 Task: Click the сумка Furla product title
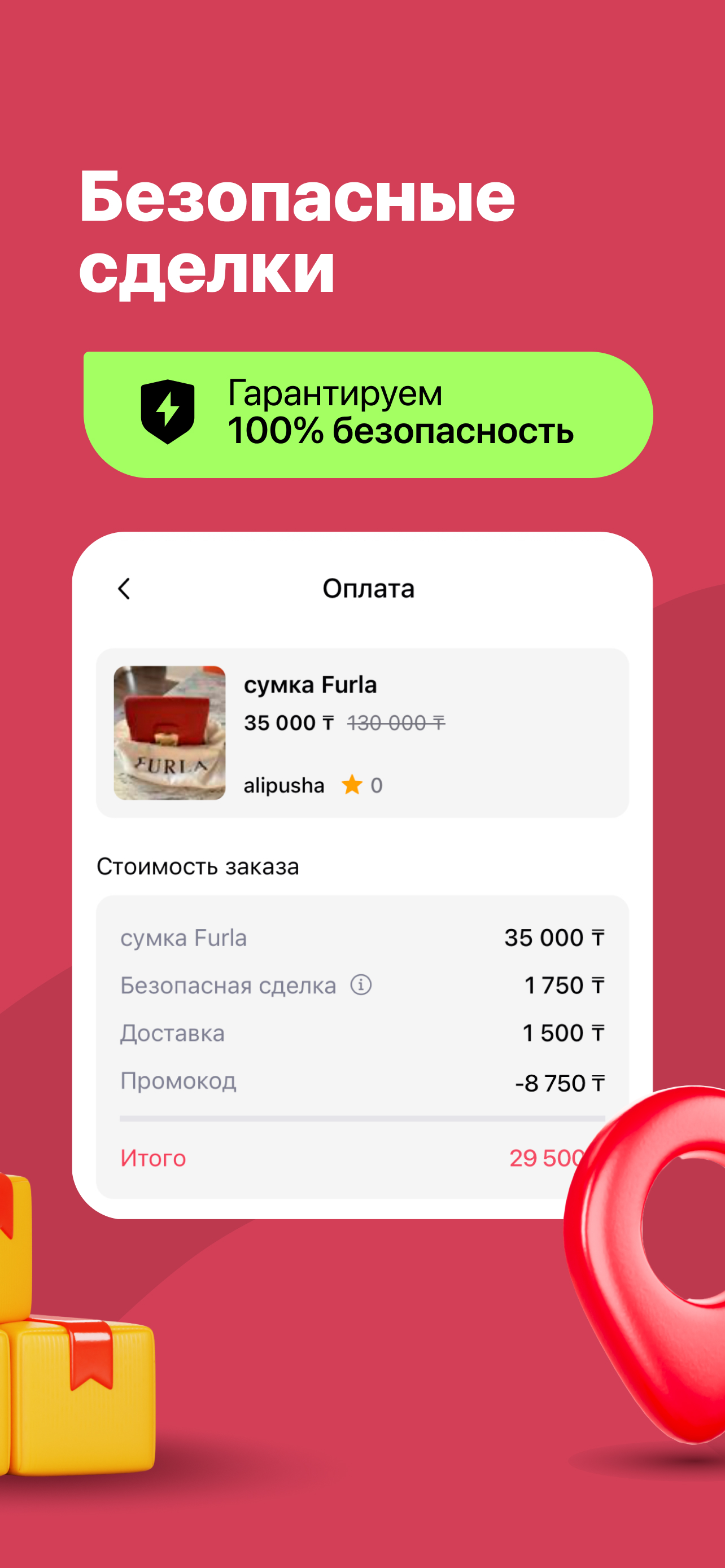click(x=311, y=684)
